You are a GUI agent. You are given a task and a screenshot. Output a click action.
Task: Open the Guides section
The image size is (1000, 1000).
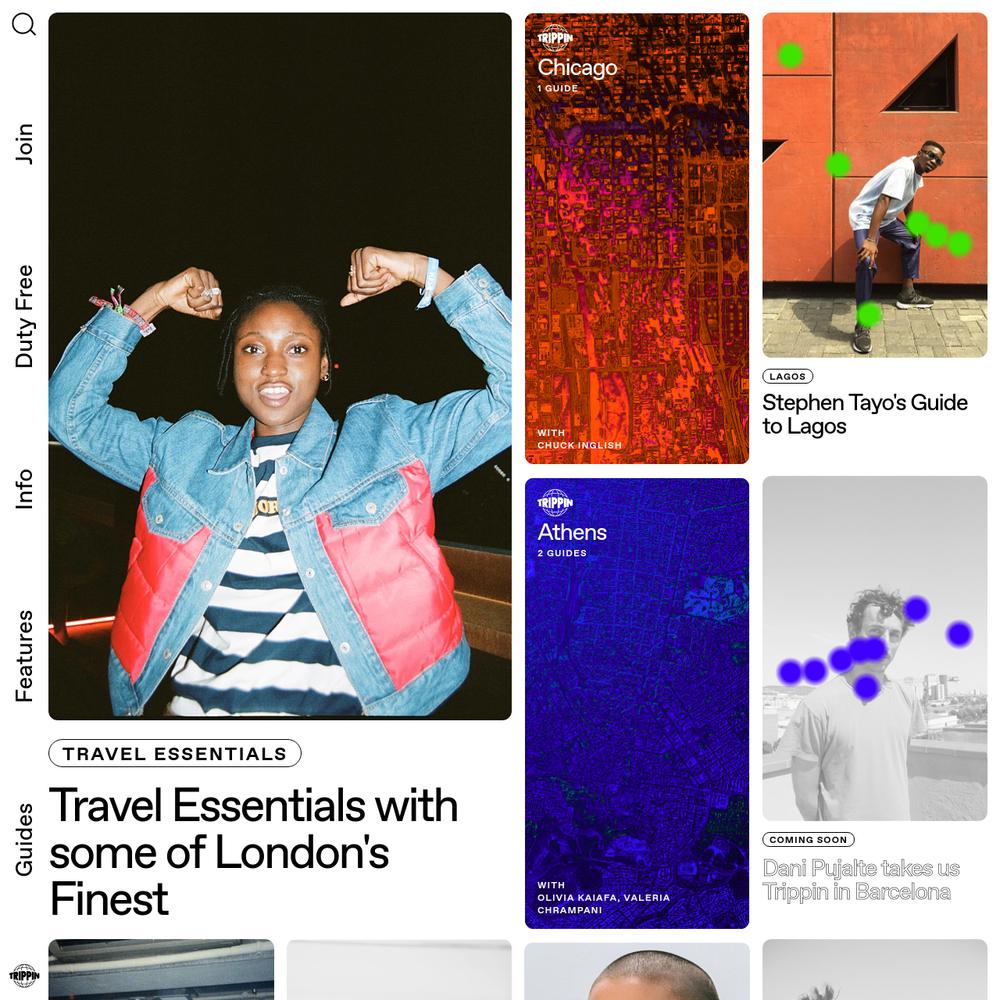(x=24, y=840)
